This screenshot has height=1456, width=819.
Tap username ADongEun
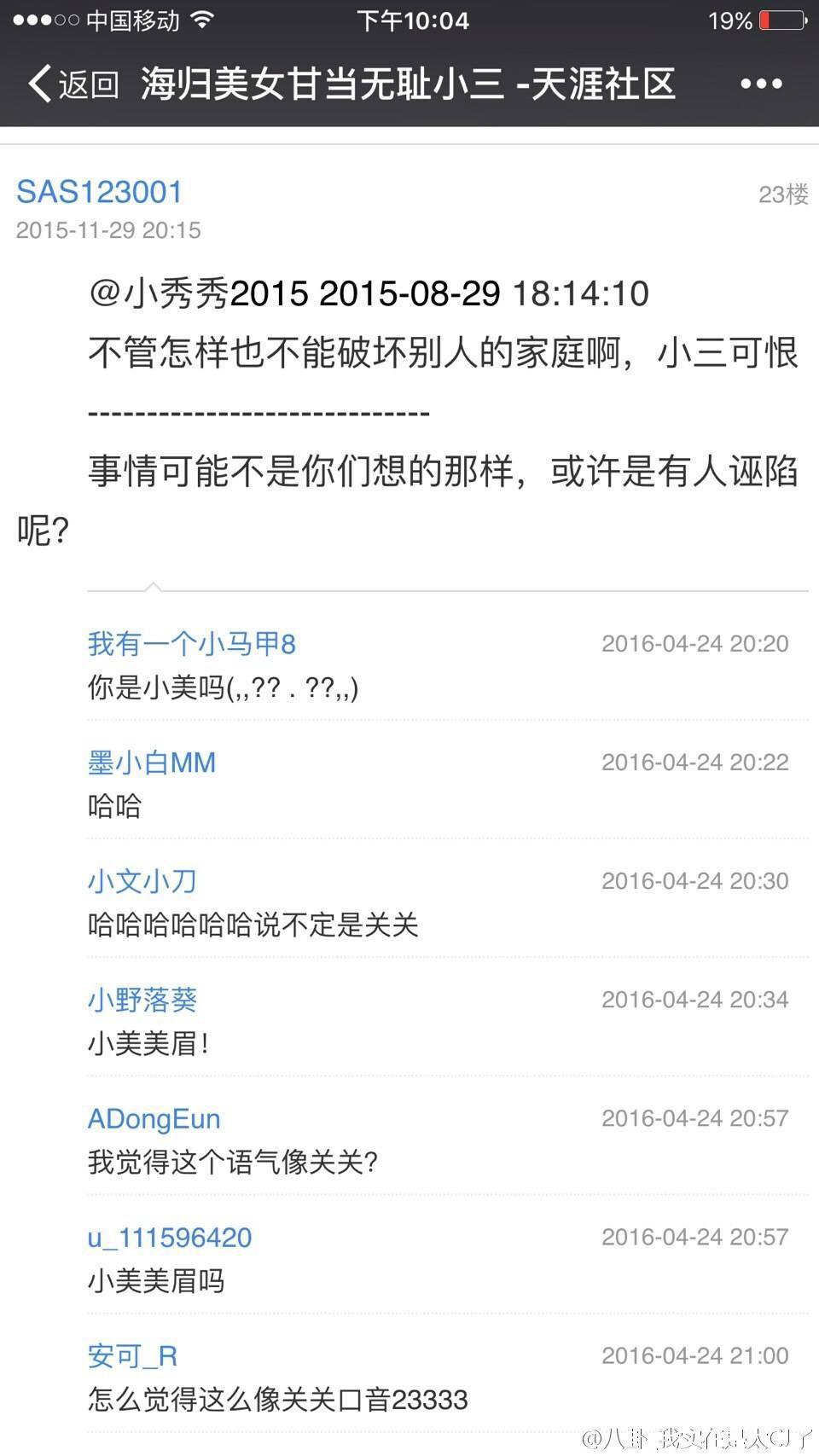point(154,1118)
